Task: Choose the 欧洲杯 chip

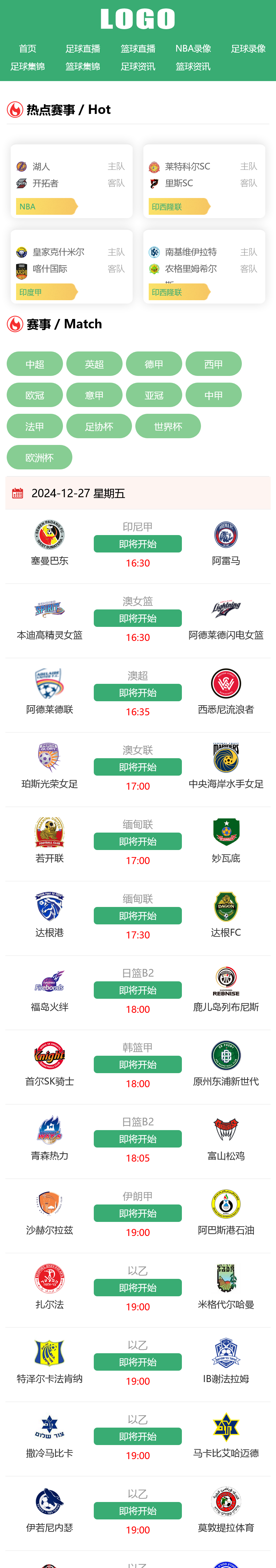Action: pyautogui.click(x=40, y=457)
